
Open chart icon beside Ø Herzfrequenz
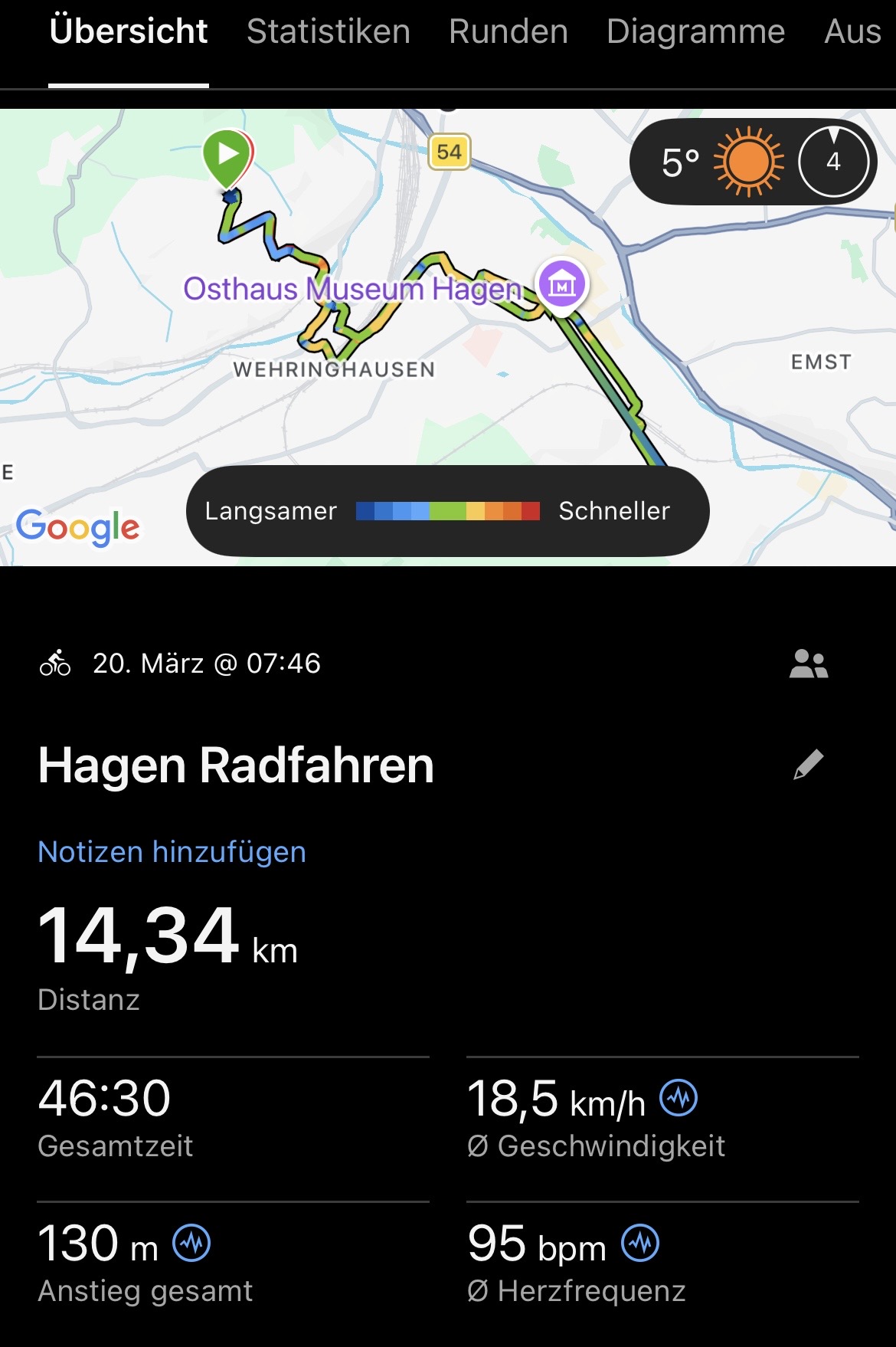tap(639, 1243)
